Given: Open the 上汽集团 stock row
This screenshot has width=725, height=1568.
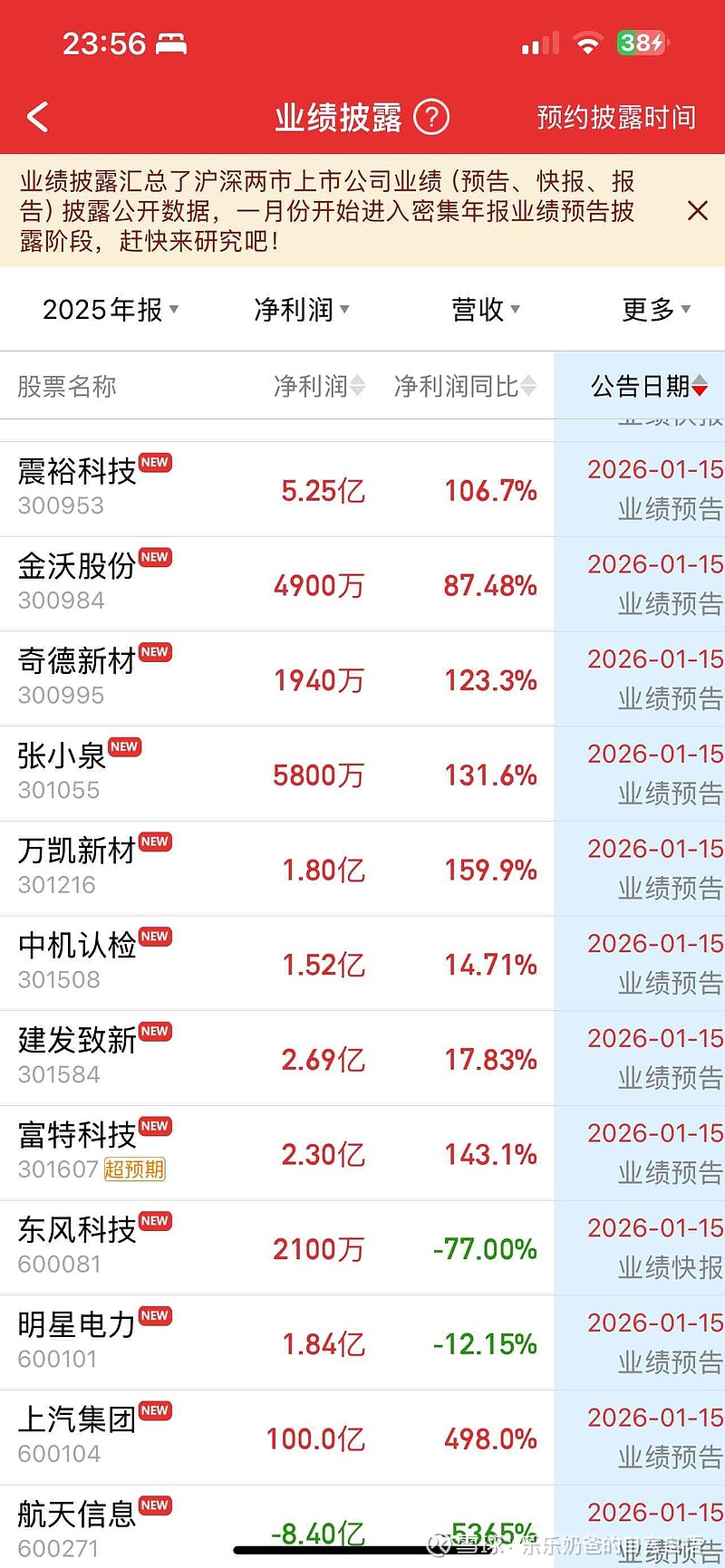Looking at the screenshot, I should click(78, 1420).
